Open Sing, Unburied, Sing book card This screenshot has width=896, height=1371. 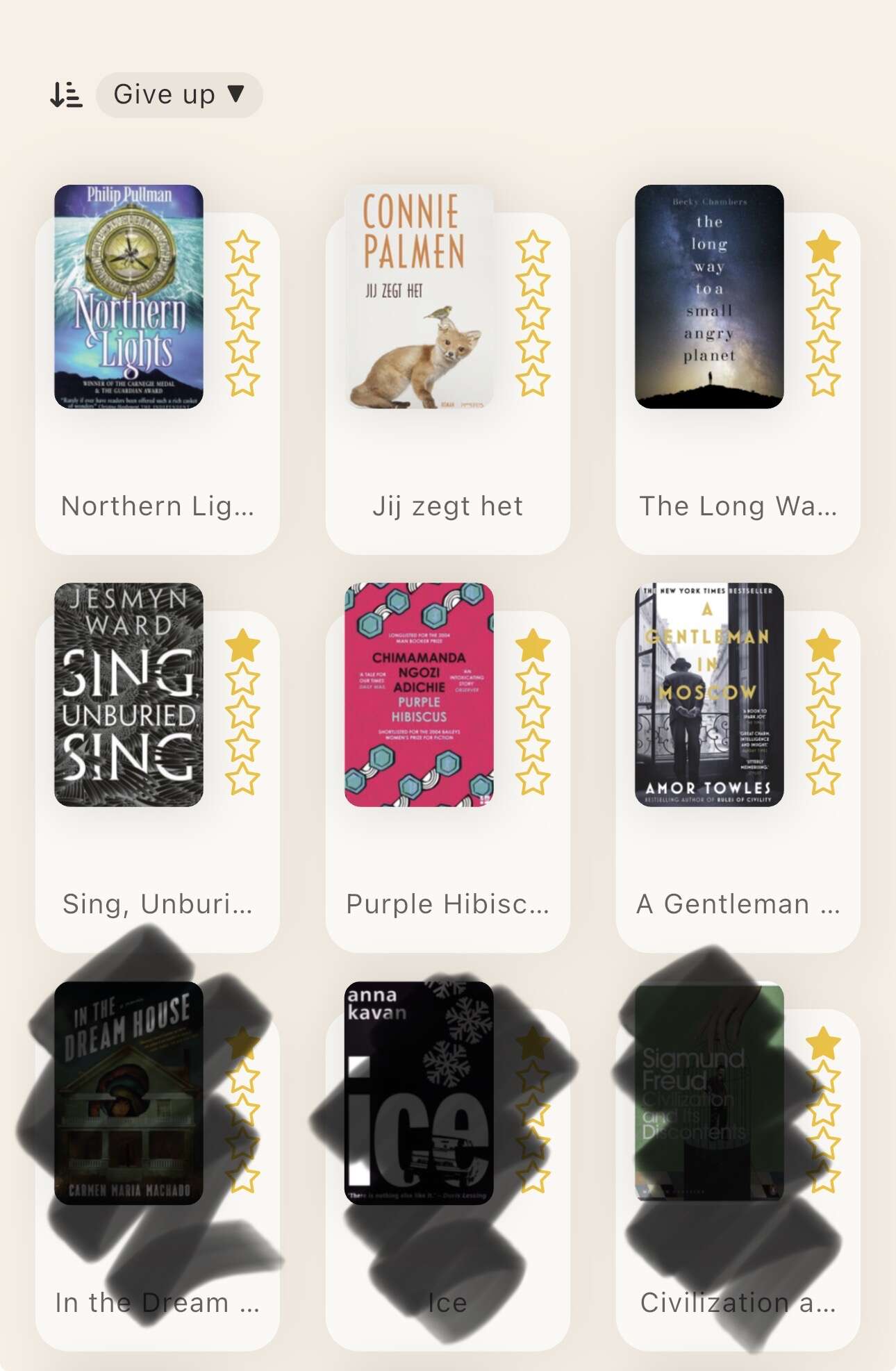(x=129, y=695)
